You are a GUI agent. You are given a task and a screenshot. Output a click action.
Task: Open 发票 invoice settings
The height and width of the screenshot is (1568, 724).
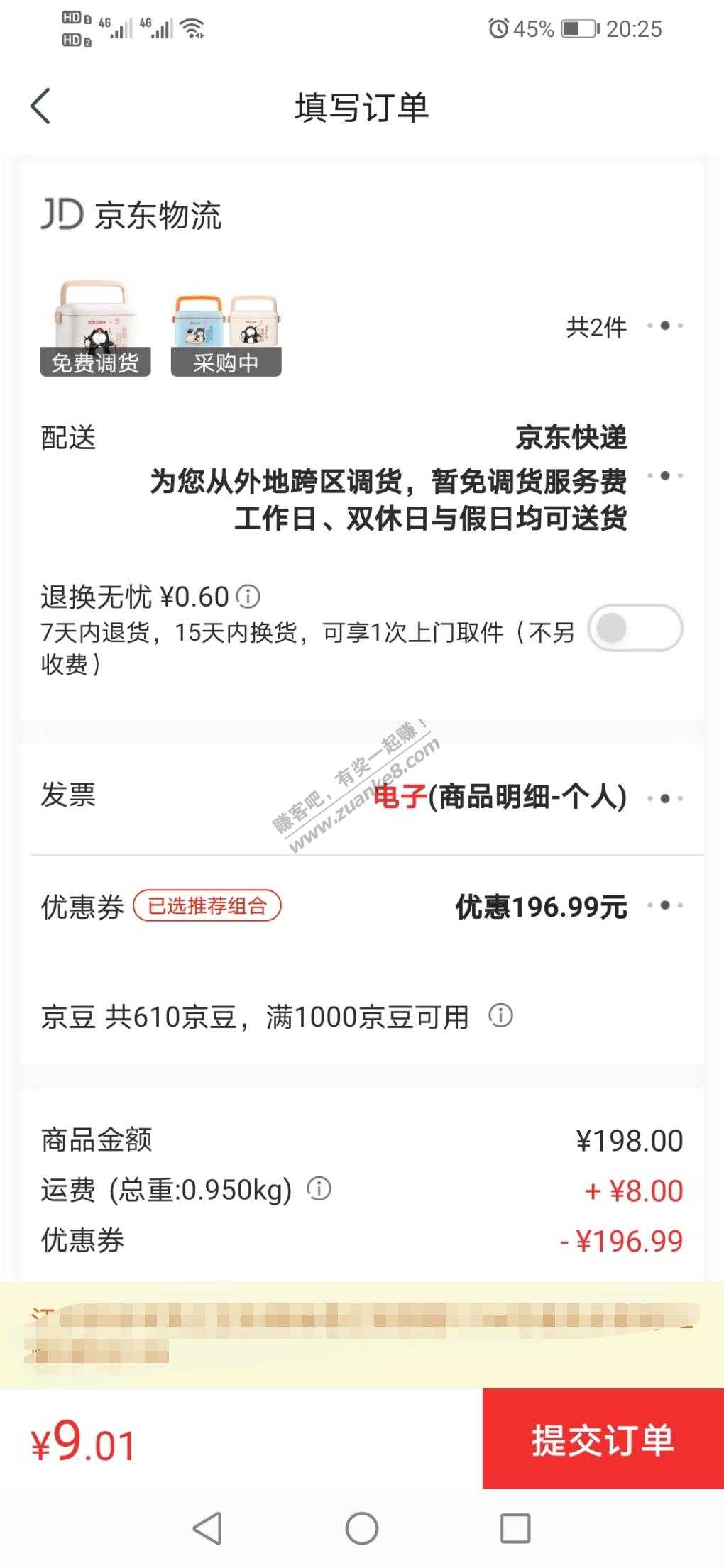click(665, 798)
